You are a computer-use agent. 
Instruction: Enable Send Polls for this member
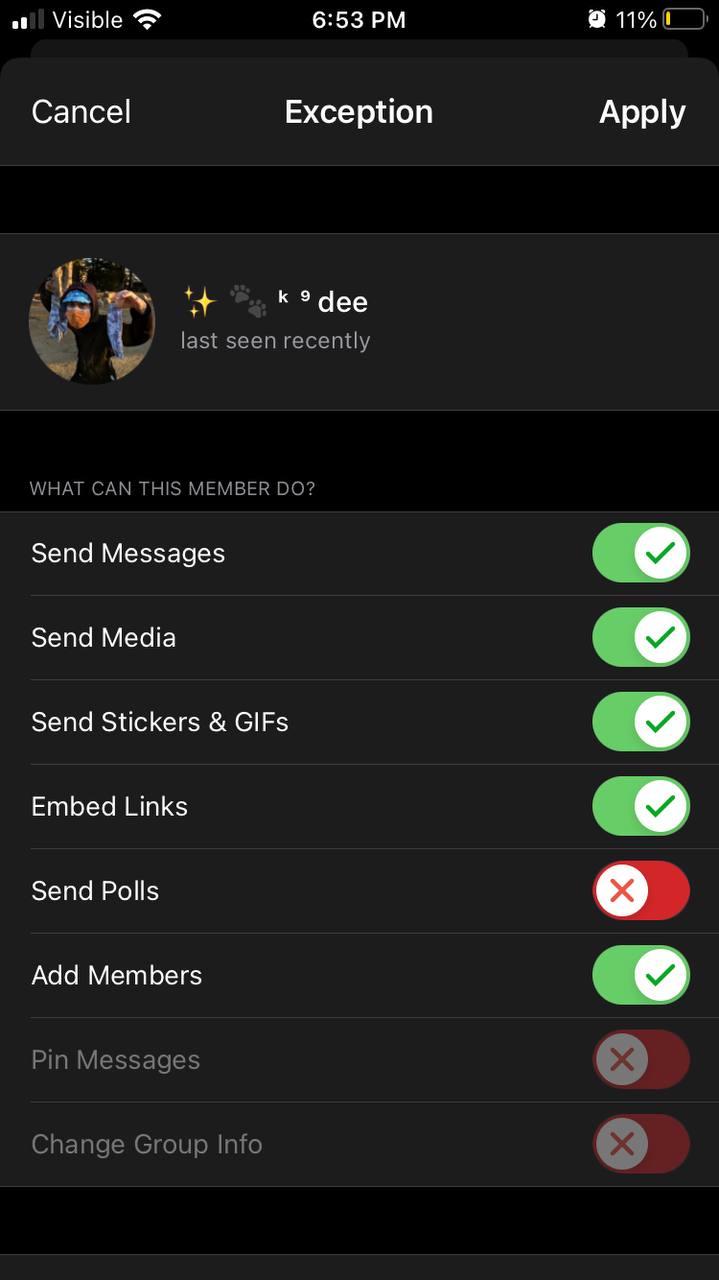(641, 891)
